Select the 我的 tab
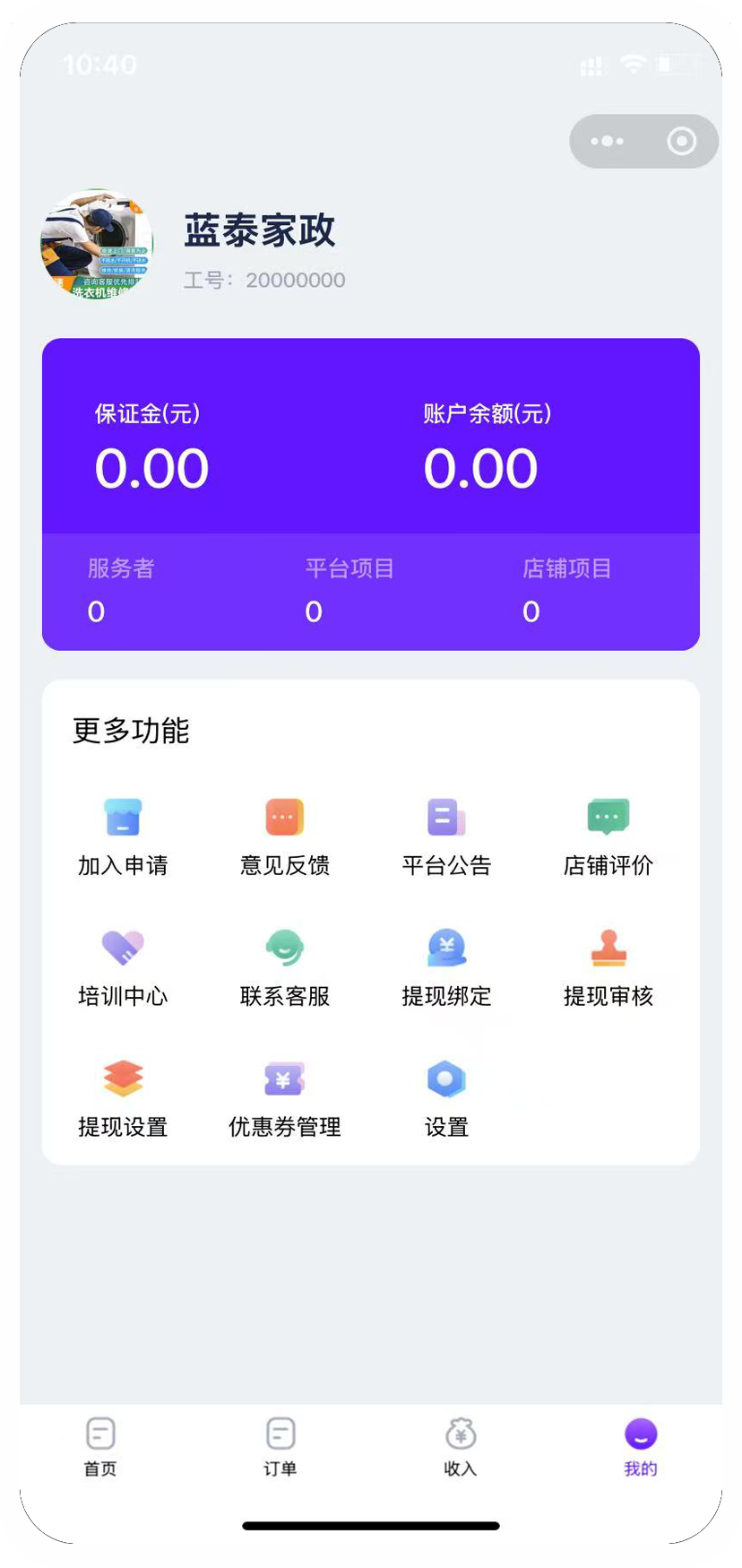742x1568 pixels. click(x=641, y=1446)
